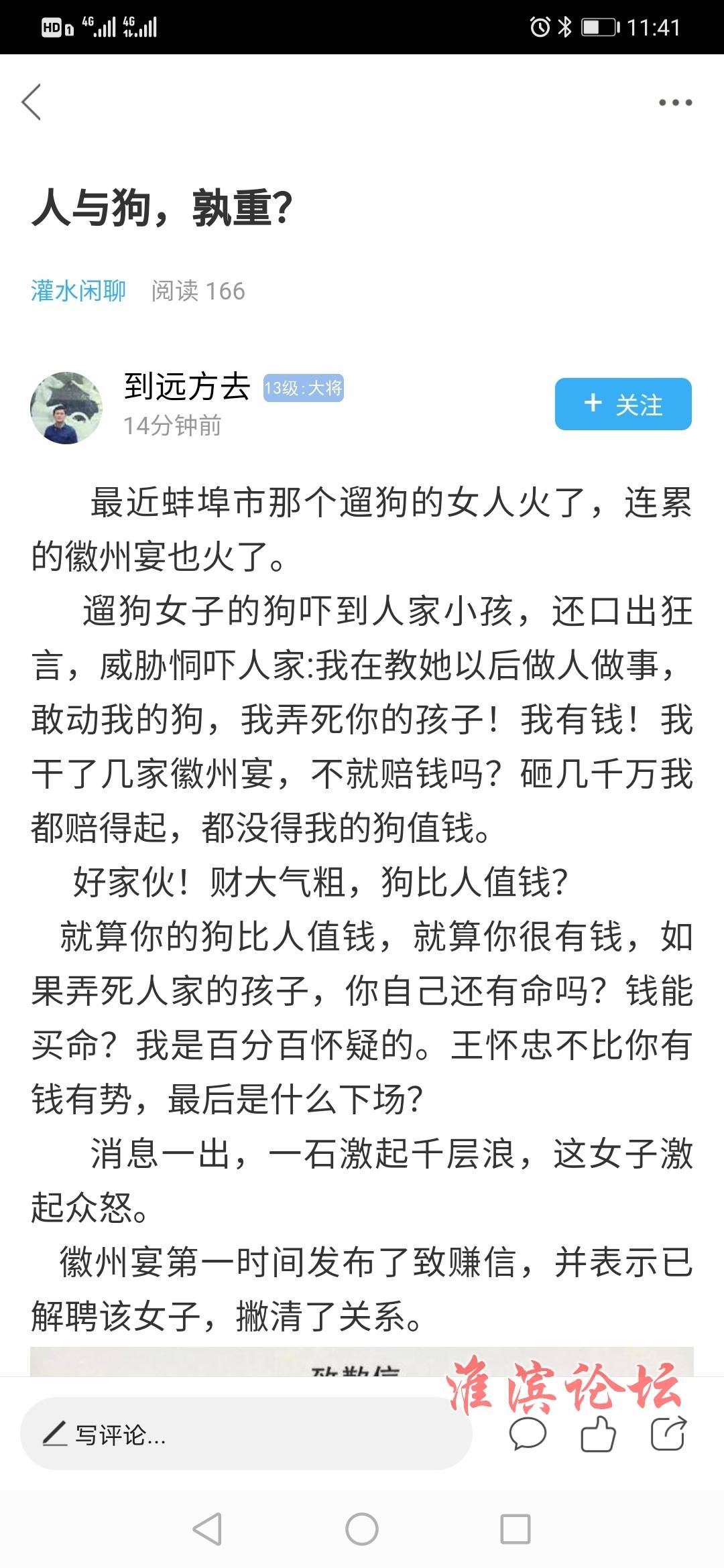View comments via speech bubble icon
The image size is (724, 1568).
click(x=528, y=1435)
